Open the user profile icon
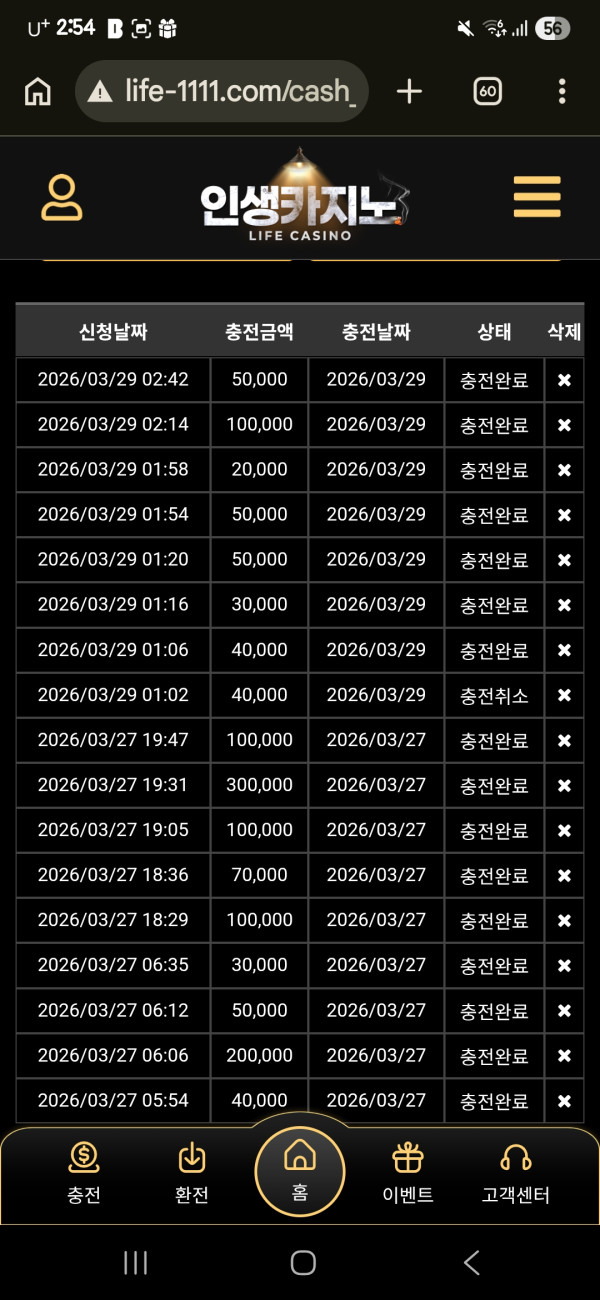 62,197
